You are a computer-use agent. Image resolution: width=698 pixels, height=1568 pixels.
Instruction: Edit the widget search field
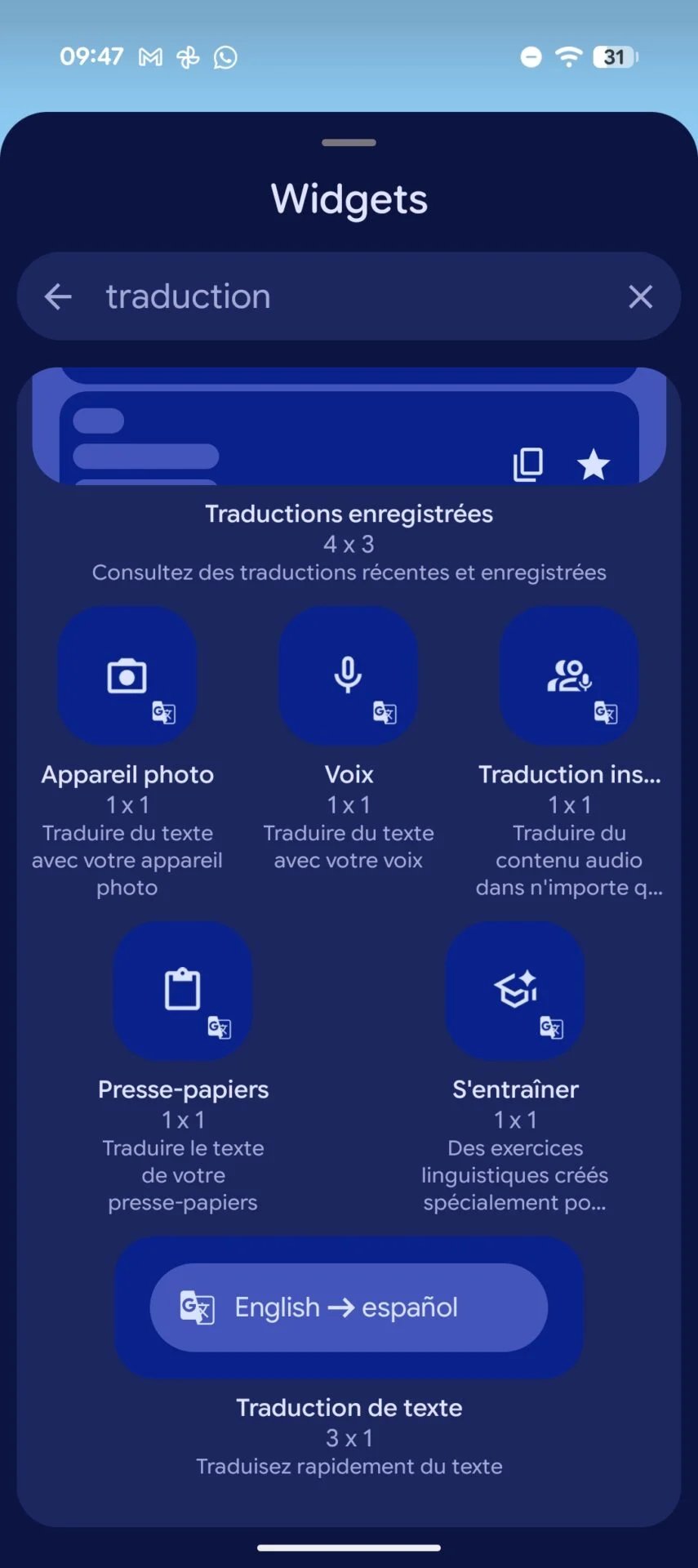(351, 296)
